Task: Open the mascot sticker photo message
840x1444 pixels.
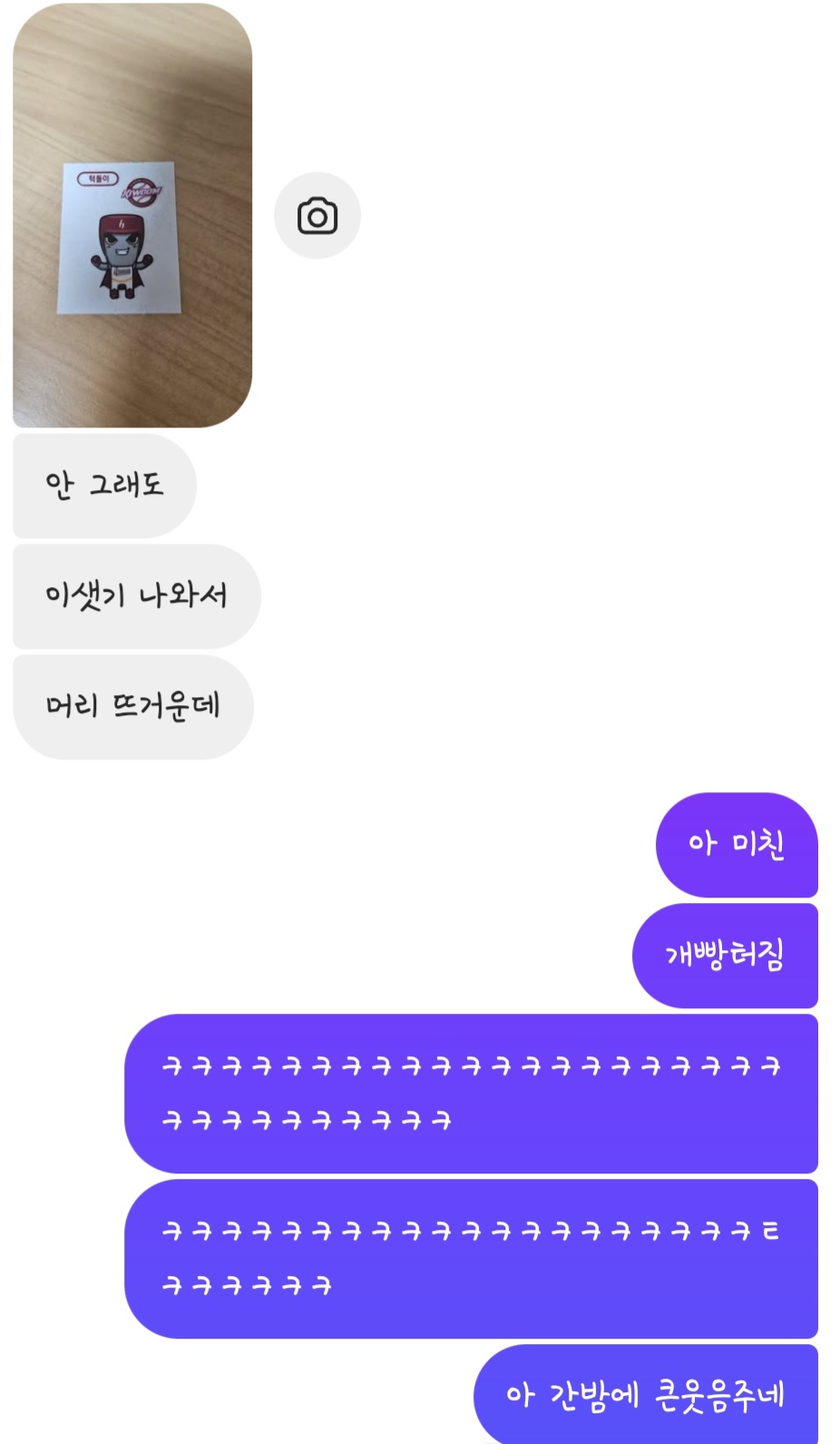Action: click(x=132, y=216)
